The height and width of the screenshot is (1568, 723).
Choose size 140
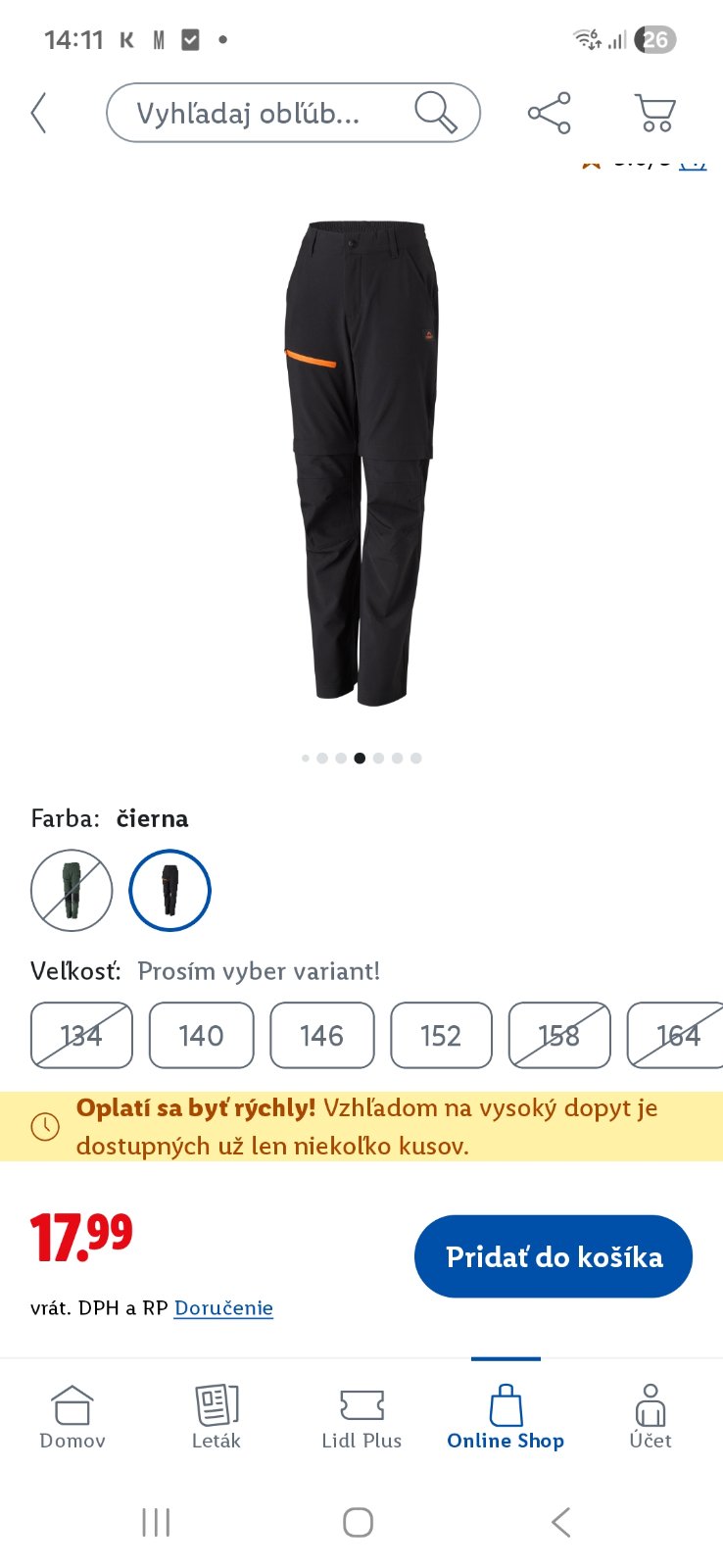(201, 1035)
